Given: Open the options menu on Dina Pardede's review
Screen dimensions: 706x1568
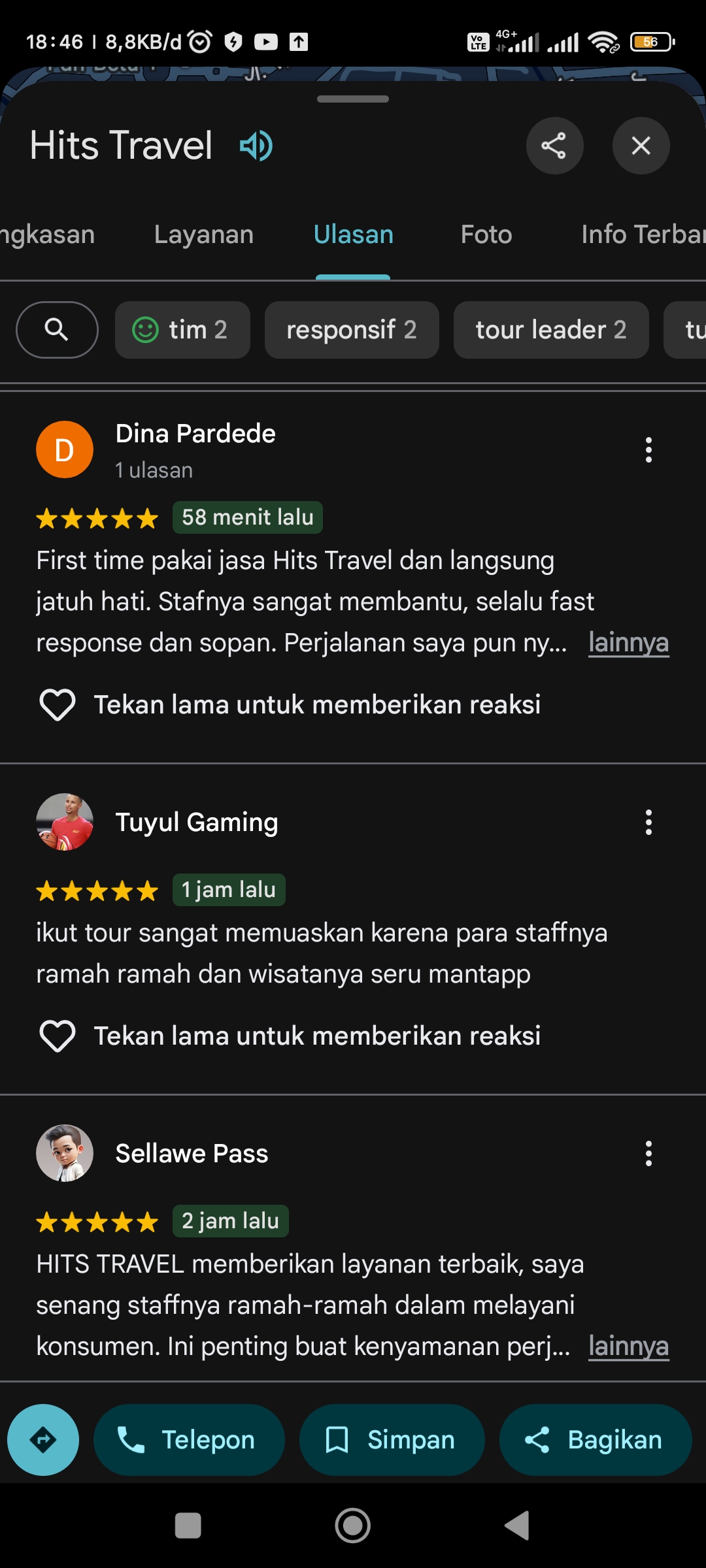Looking at the screenshot, I should (648, 450).
